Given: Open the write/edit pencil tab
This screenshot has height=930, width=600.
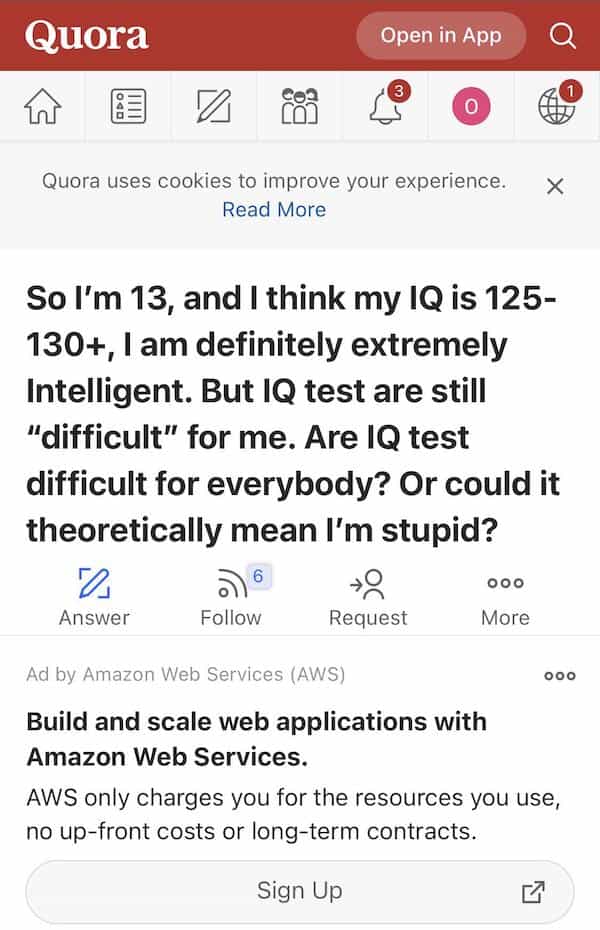Looking at the screenshot, I should (x=214, y=106).
